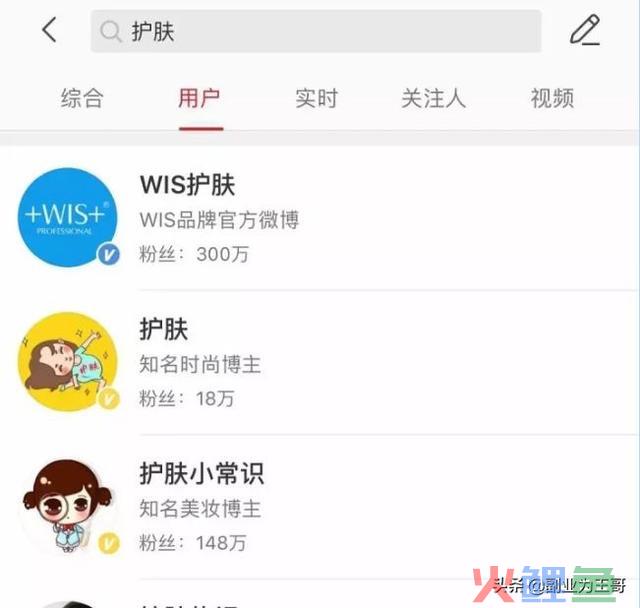Tap the search field containing 护肤
This screenshot has height=608, width=640.
click(x=315, y=31)
